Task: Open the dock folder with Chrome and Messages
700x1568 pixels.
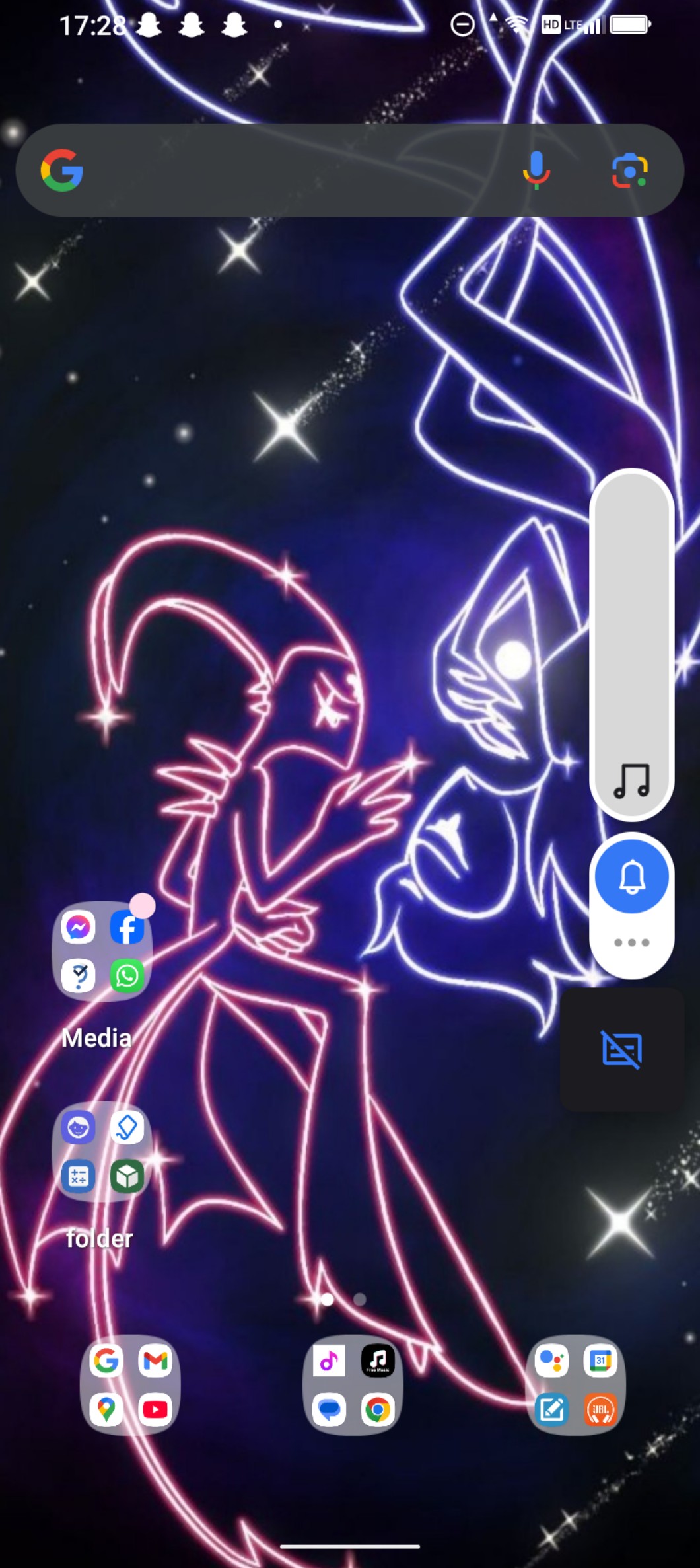Action: point(353,1385)
